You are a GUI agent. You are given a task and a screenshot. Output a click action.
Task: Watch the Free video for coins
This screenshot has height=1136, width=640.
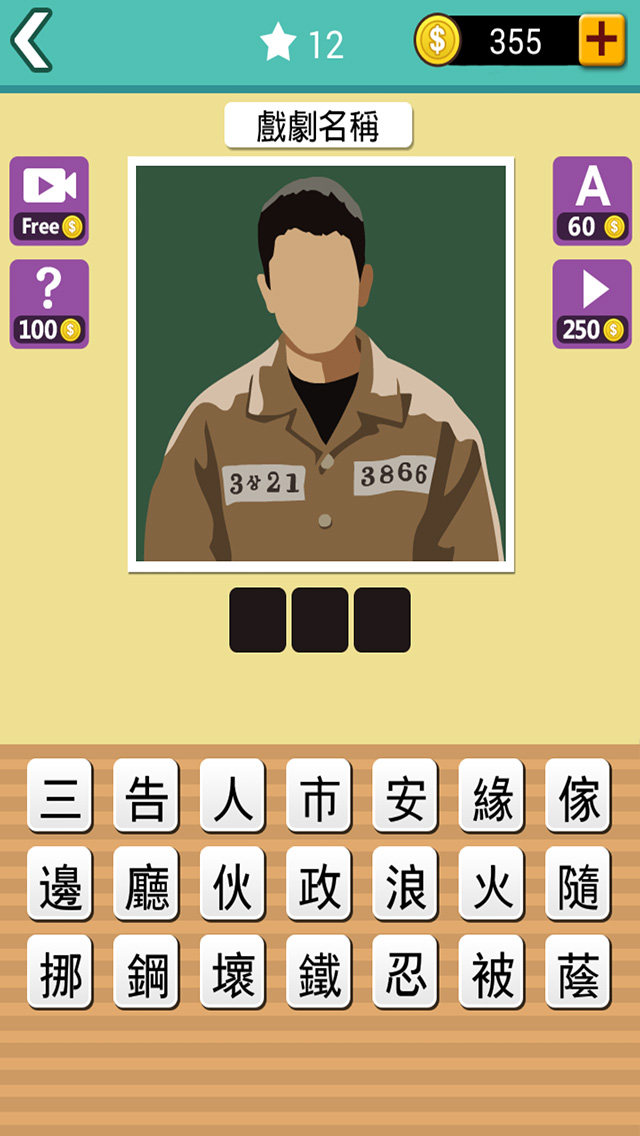(x=49, y=200)
